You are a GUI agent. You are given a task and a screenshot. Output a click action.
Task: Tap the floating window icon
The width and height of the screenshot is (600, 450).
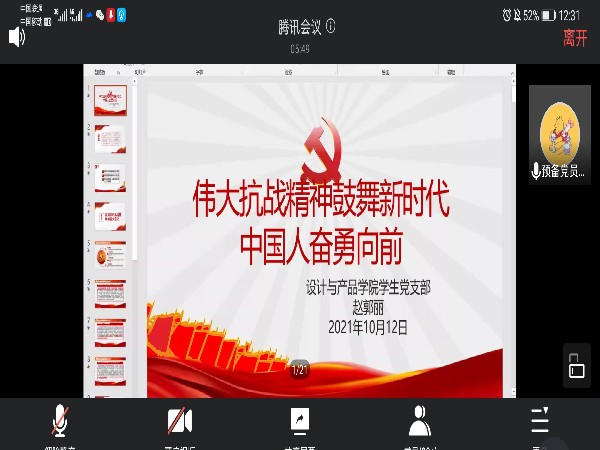576,365
